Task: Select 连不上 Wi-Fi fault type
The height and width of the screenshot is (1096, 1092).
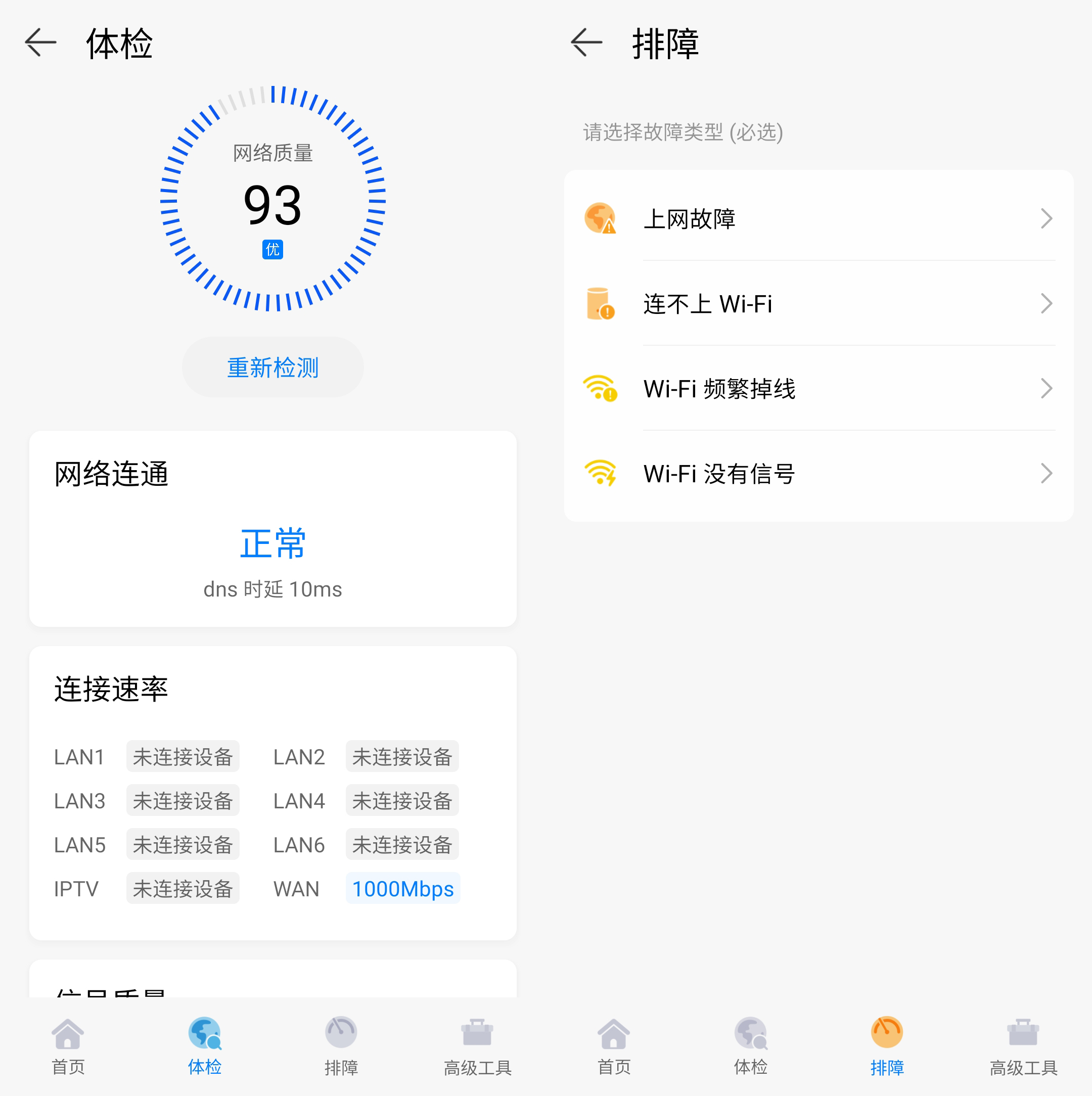Action: (x=818, y=304)
